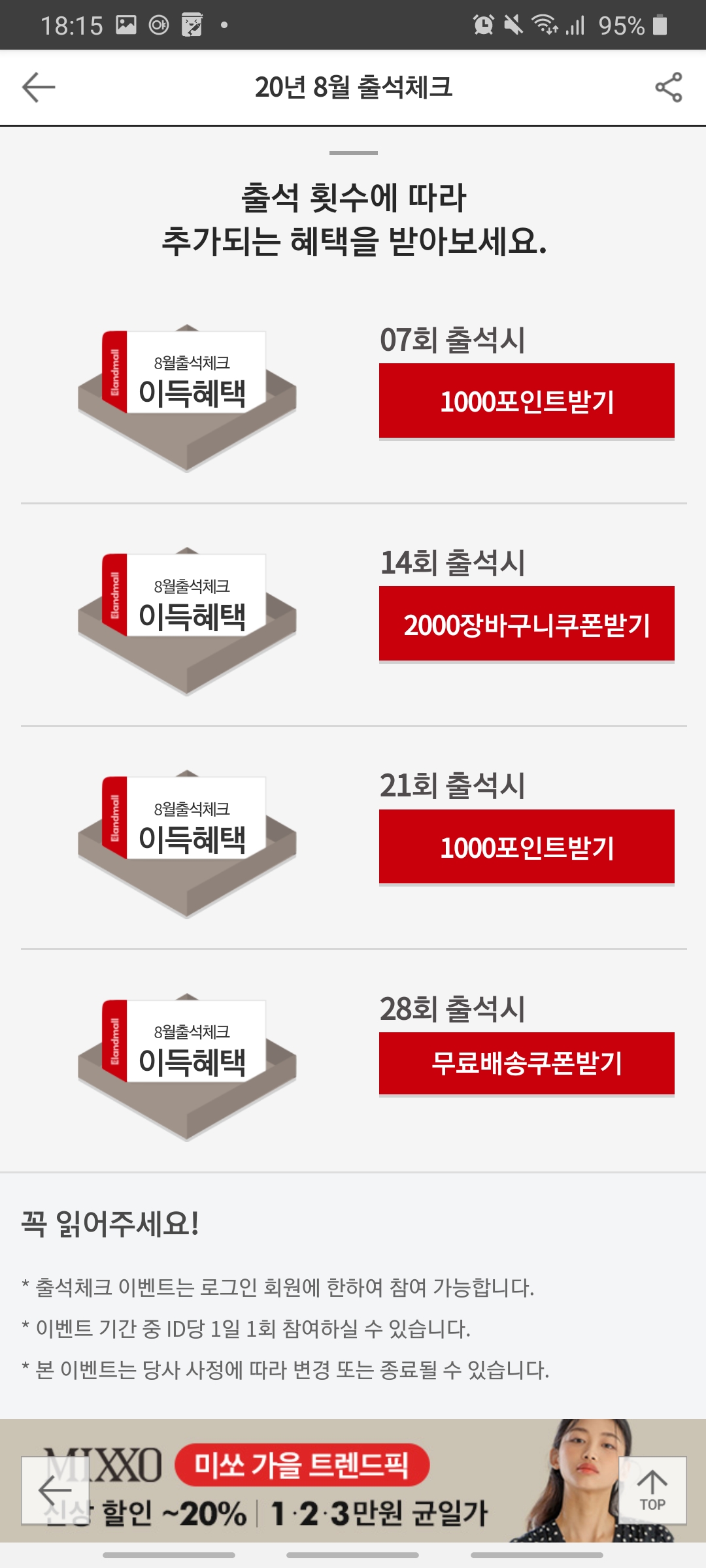
Task: Share the attendance check event
Action: pyautogui.click(x=668, y=88)
